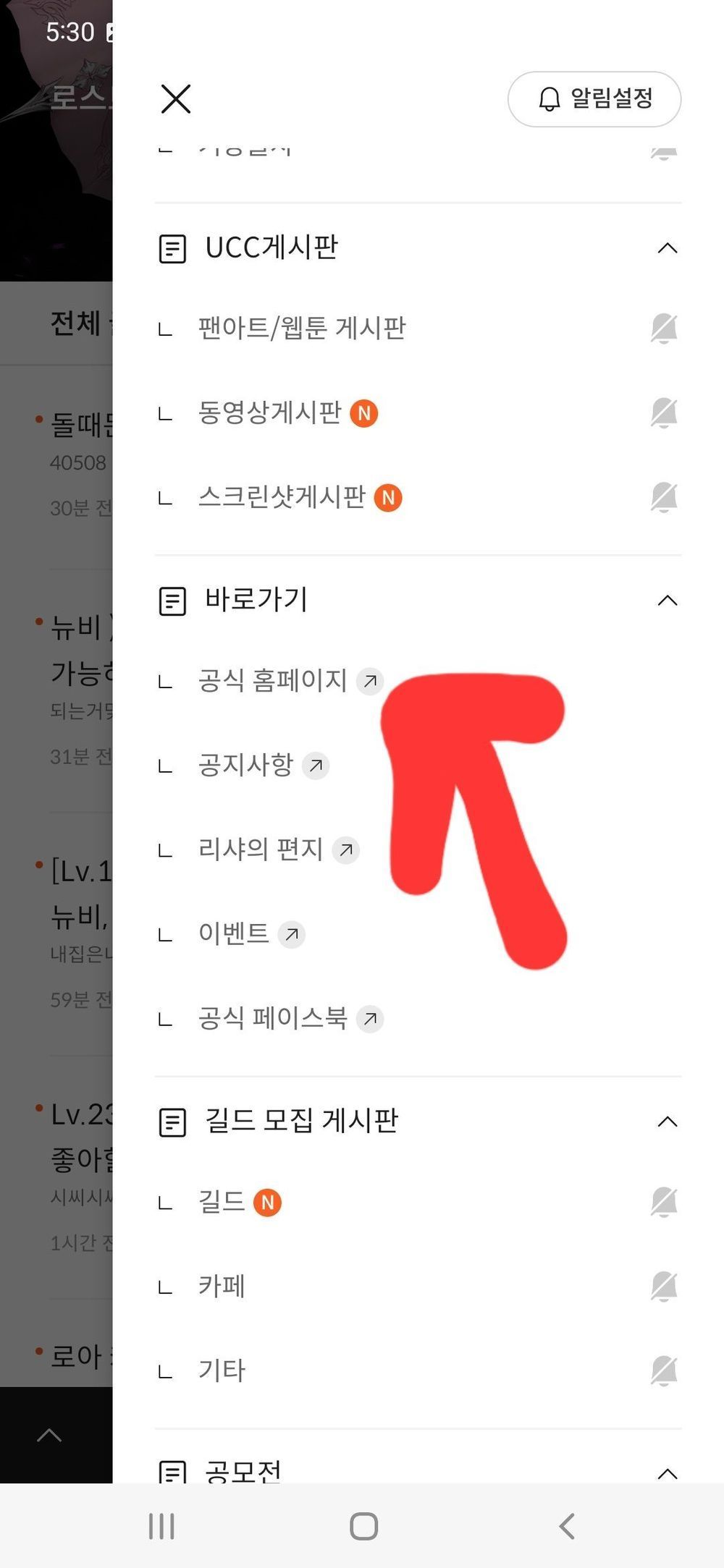Screen dimensions: 724x1568
Task: Collapse the UCC게시판 section
Action: tap(667, 247)
